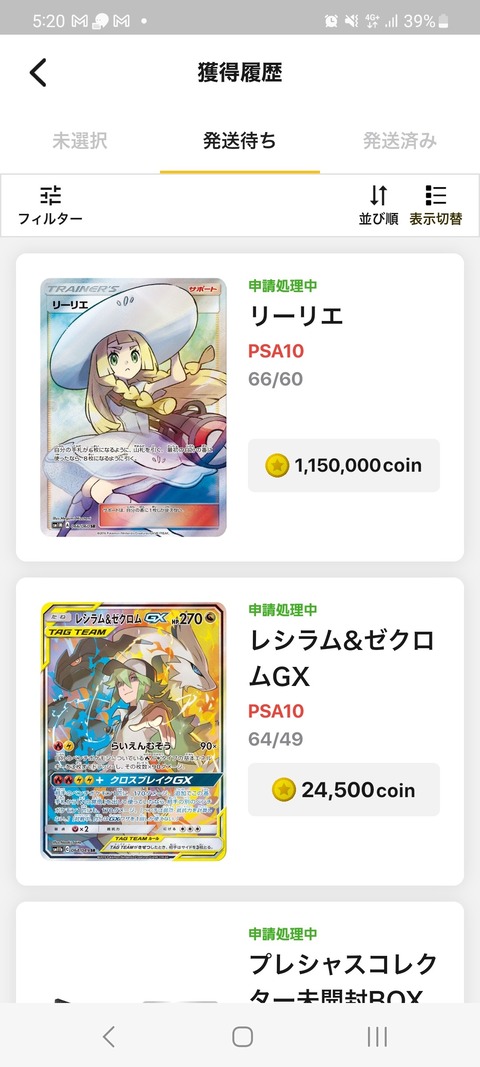The image size is (480, 1067).
Task: Go back using the header arrow
Action: click(38, 73)
